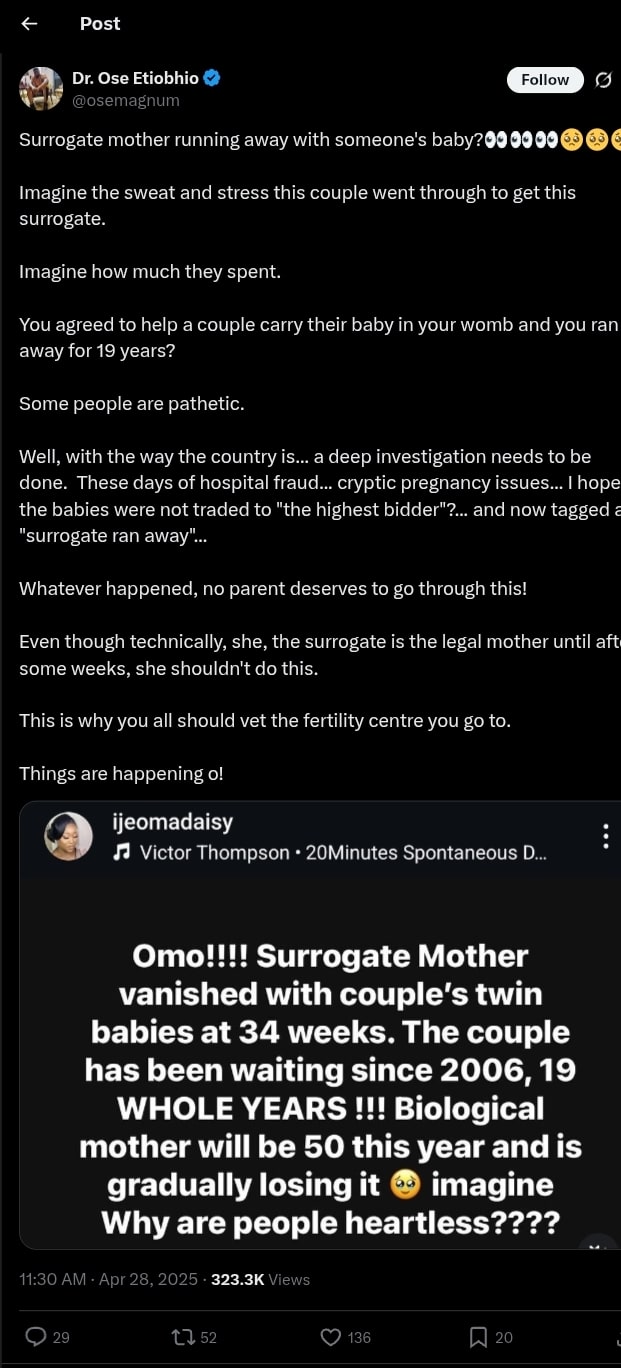Open Dr. Ose Etiobhio's profile picture

[x=41, y=89]
